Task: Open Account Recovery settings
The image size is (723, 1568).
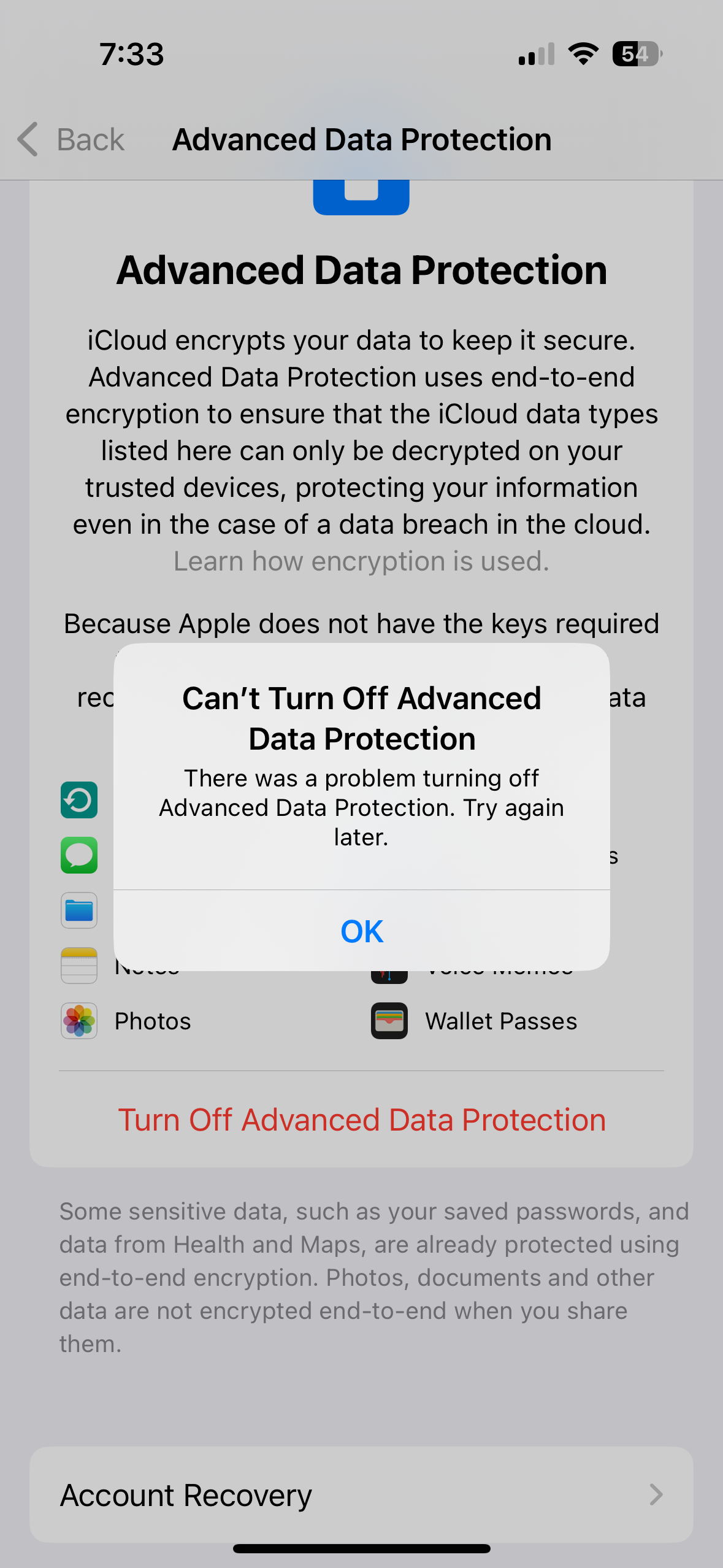Action: 361,1495
